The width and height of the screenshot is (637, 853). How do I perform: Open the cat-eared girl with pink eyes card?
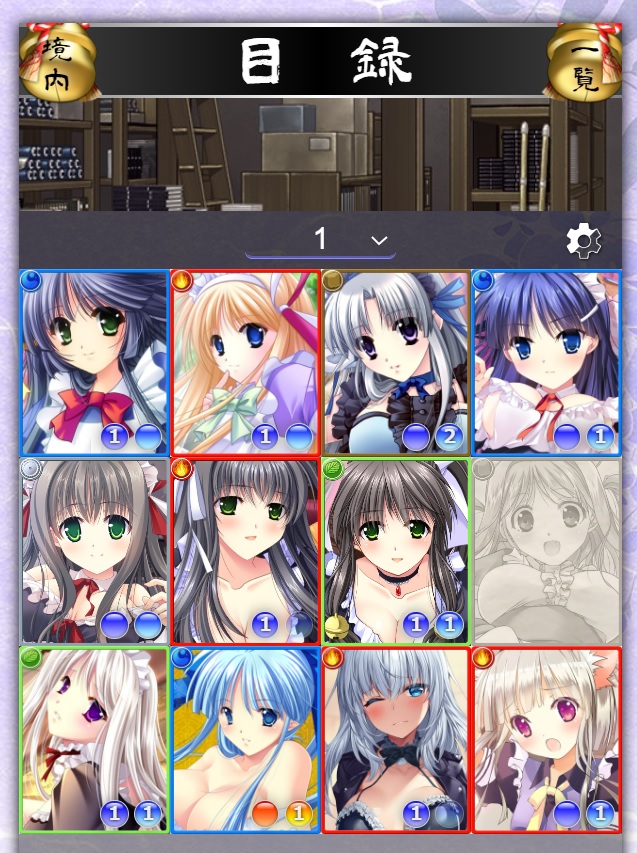coord(547,739)
